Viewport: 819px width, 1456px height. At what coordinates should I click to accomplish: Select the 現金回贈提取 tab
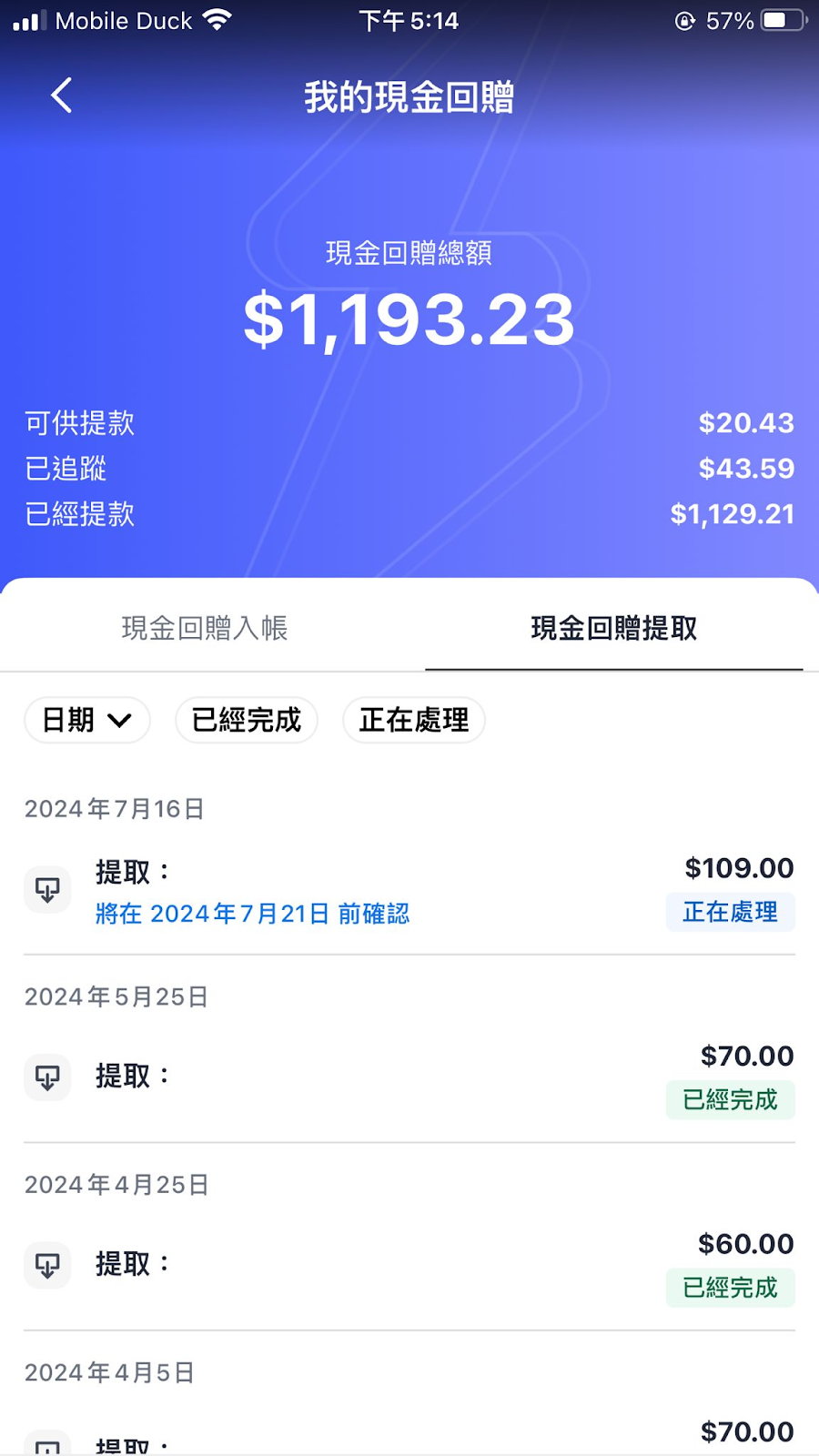click(x=614, y=628)
